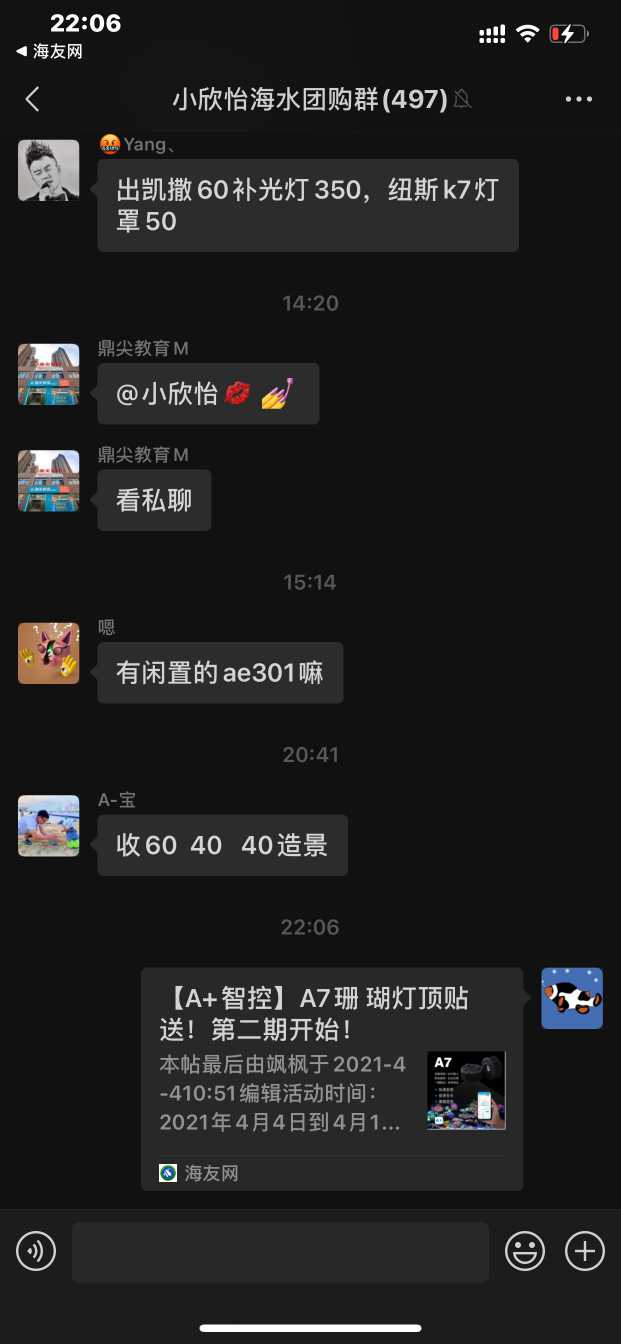This screenshot has height=1344, width=621.
Task: Open 鼎尖教育M avatar beside 看私聊
Action: [48, 481]
